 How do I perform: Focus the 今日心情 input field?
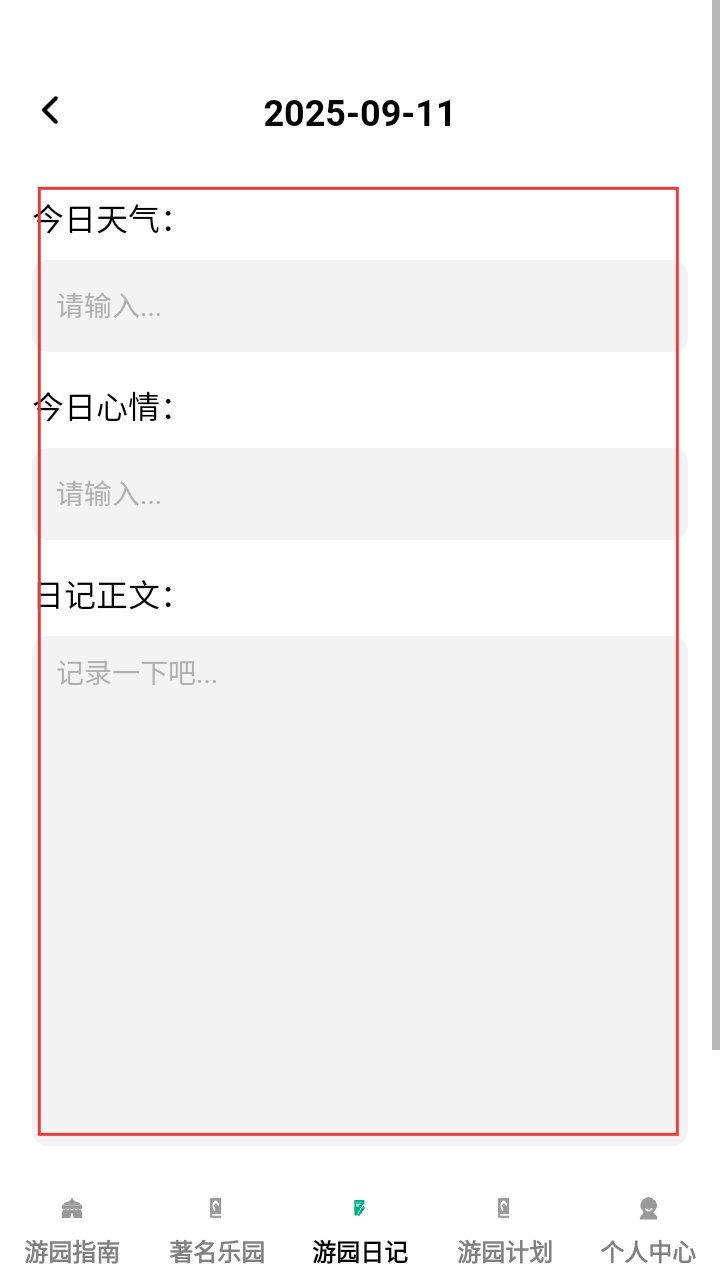[360, 494]
